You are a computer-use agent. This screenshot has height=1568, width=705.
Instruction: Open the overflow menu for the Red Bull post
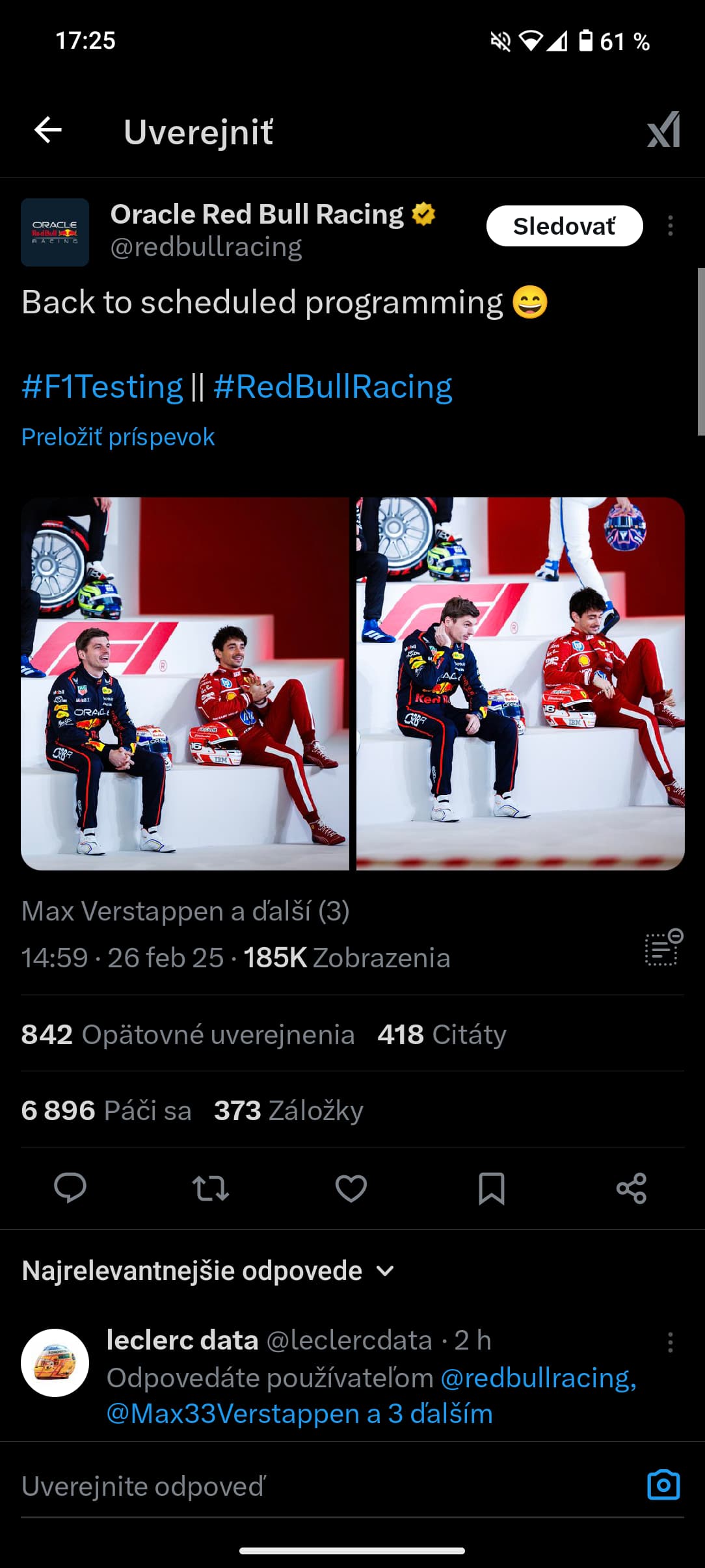pos(671,226)
